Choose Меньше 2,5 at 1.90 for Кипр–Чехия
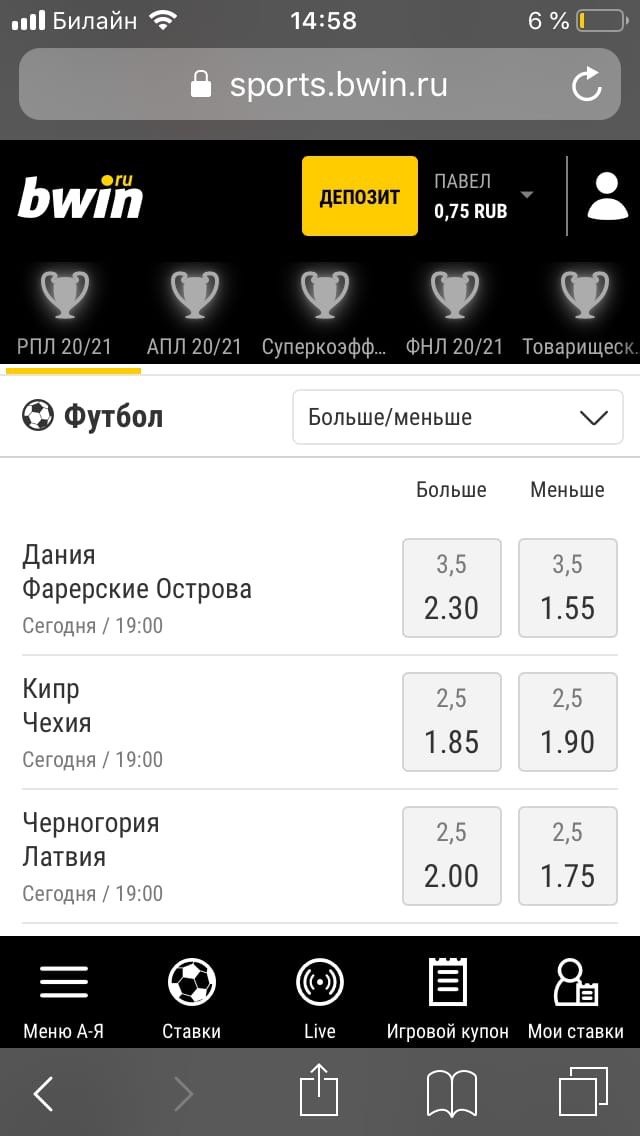Viewport: 640px width, 1136px height. click(x=567, y=722)
